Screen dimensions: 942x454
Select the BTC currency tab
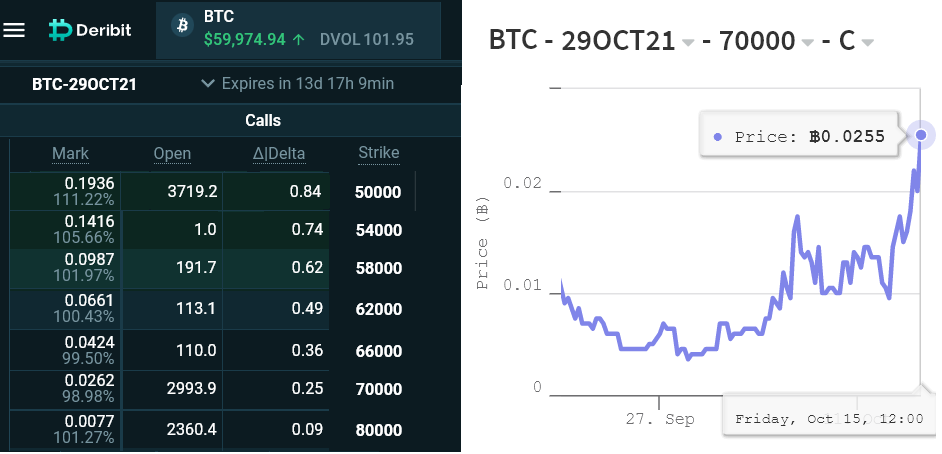click(298, 30)
